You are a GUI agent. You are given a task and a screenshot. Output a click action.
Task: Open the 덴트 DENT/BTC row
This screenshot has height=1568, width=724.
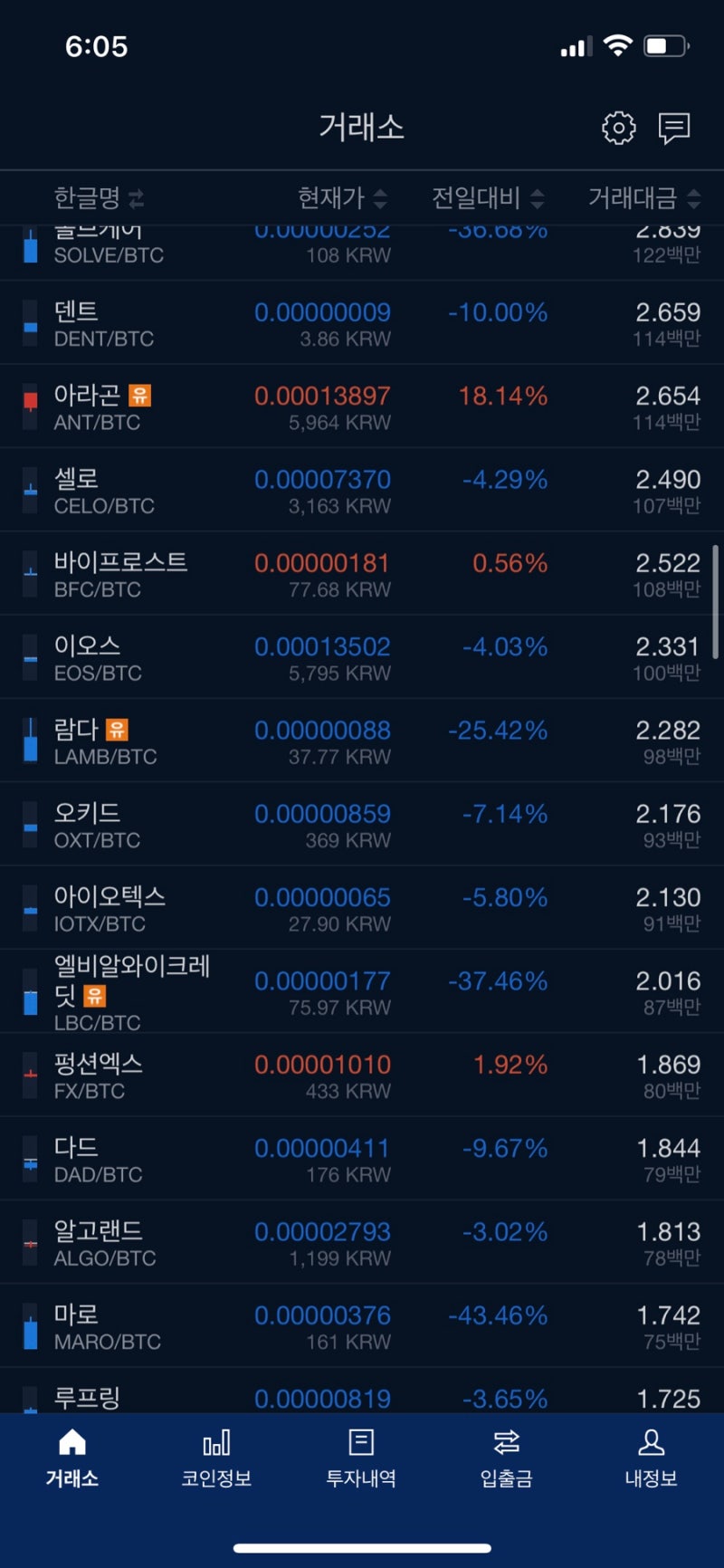(362, 323)
